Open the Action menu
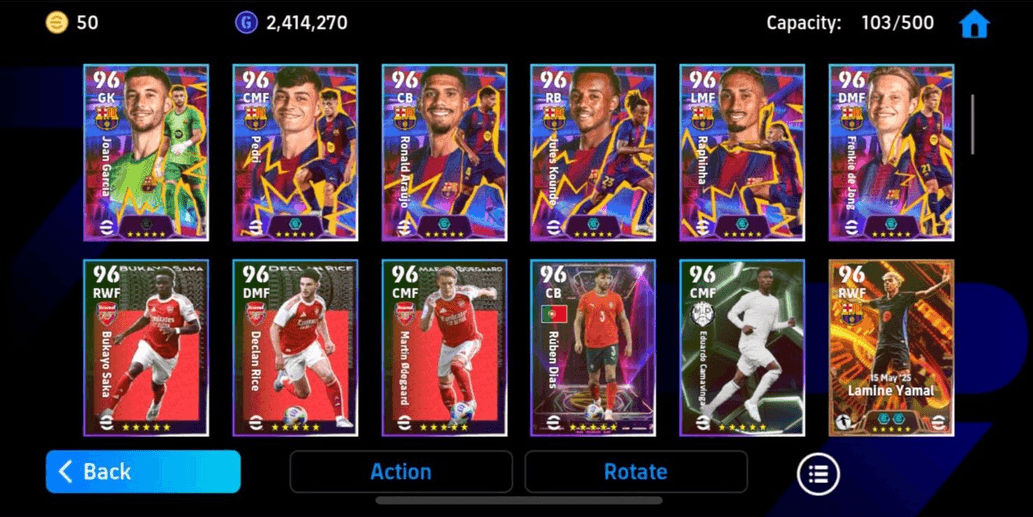This screenshot has height=517, width=1033. pyautogui.click(x=401, y=472)
